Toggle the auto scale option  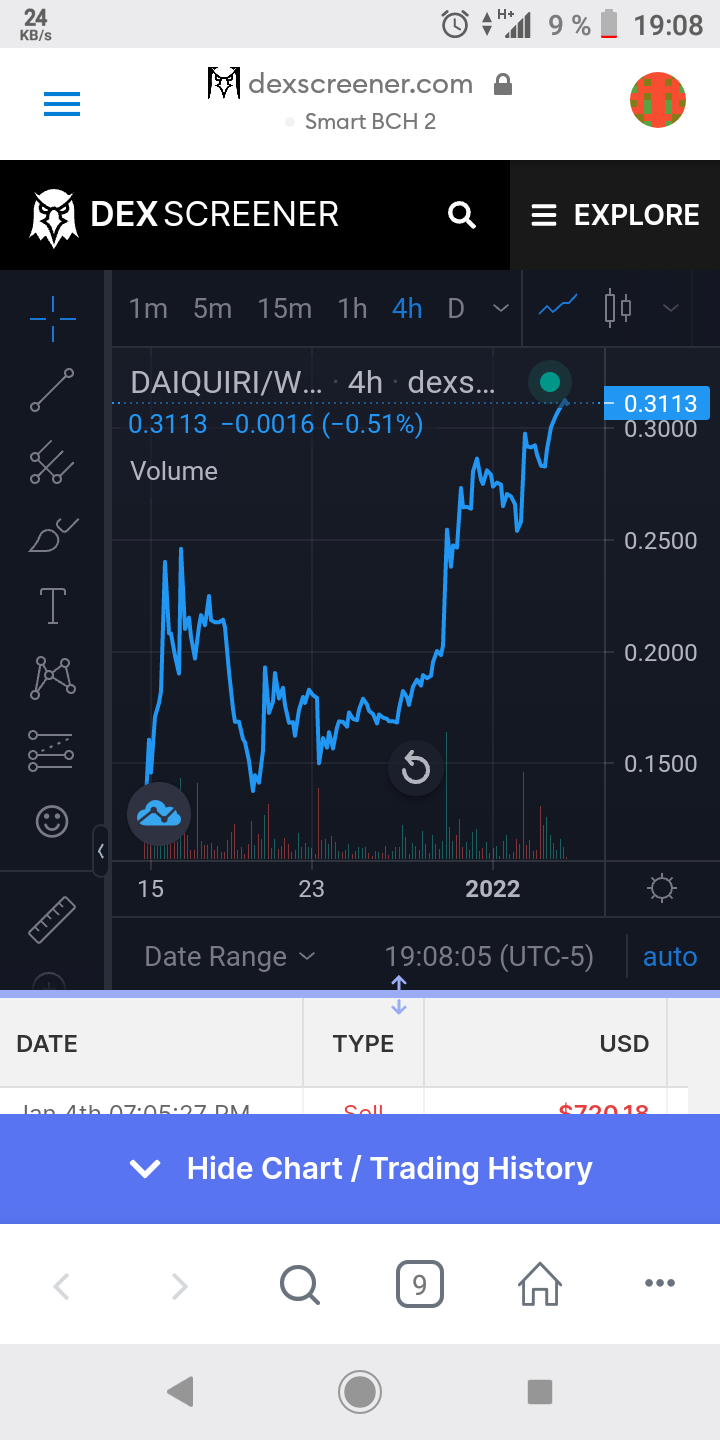(x=669, y=957)
